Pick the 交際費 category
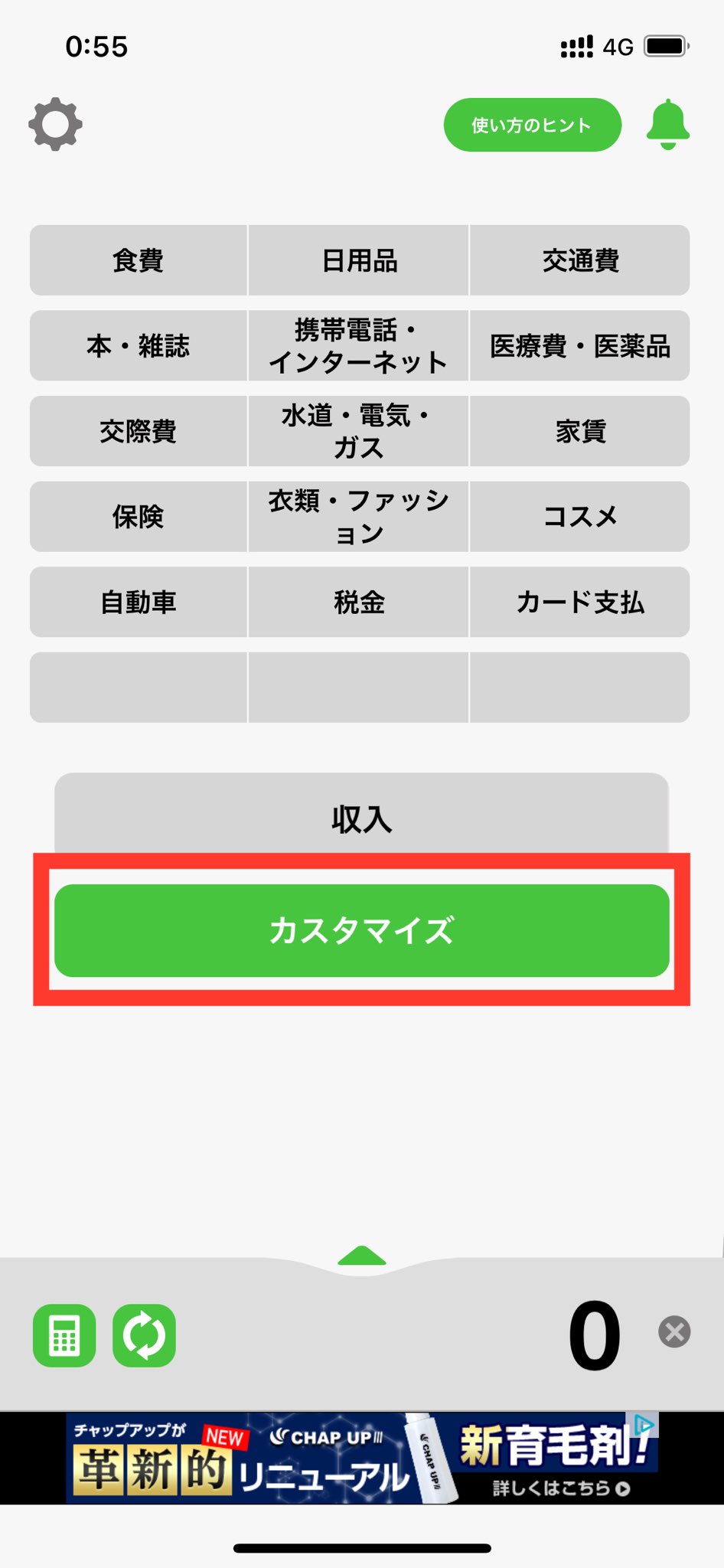Screen dimensions: 724x1568 coord(139,431)
